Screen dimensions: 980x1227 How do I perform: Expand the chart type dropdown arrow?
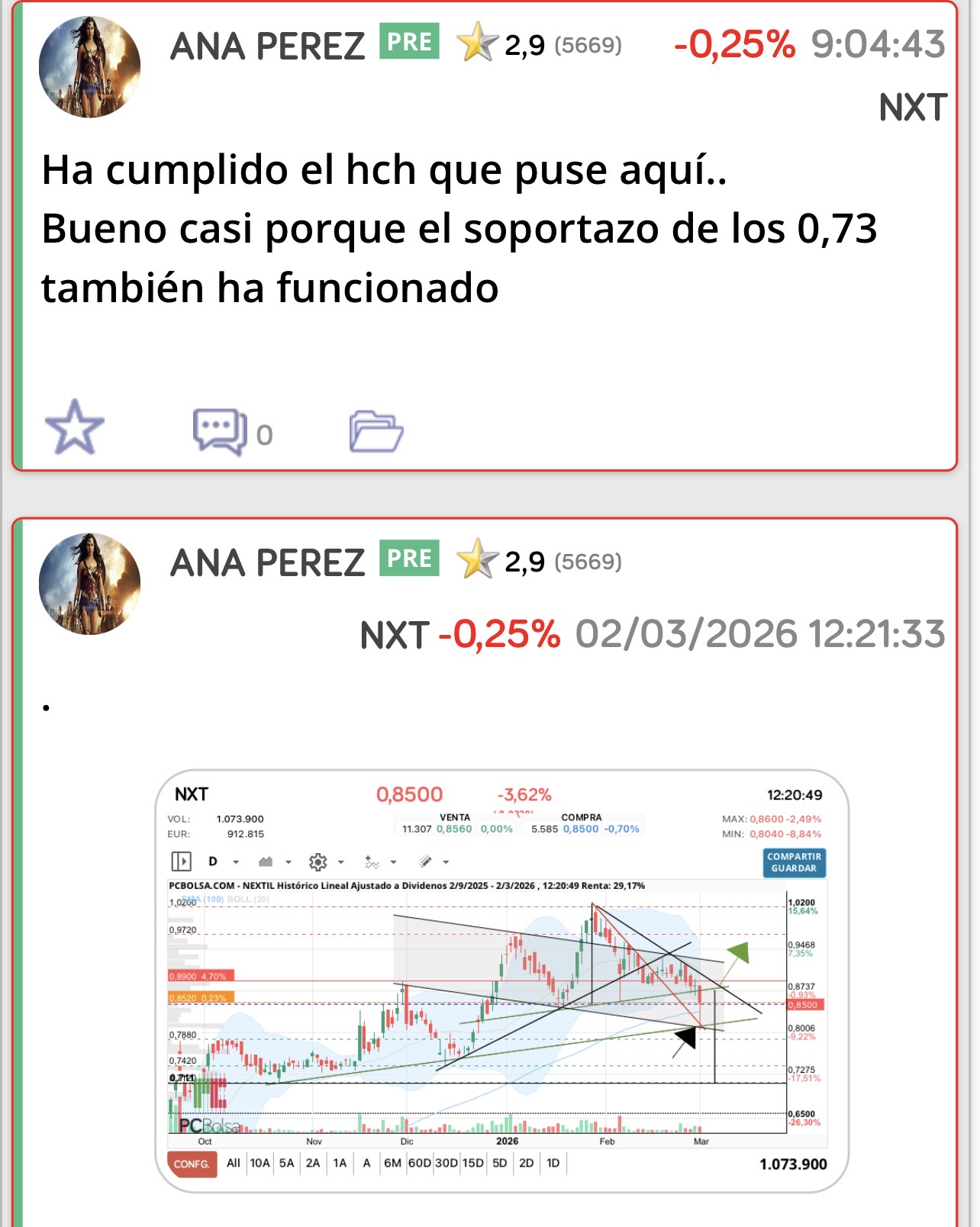pyautogui.click(x=288, y=861)
